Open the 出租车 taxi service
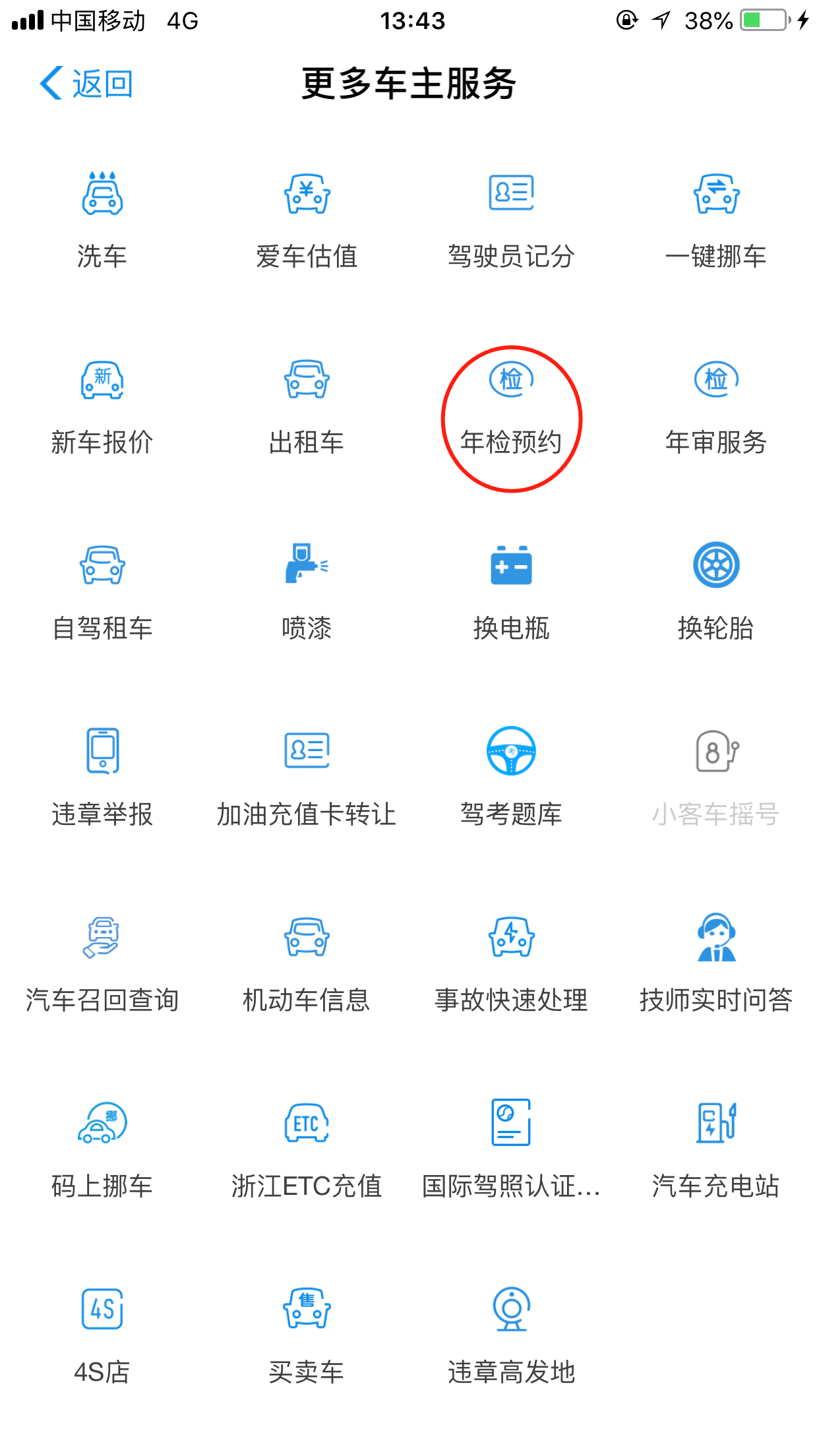Screen dimensions: 819x1456 307,407
